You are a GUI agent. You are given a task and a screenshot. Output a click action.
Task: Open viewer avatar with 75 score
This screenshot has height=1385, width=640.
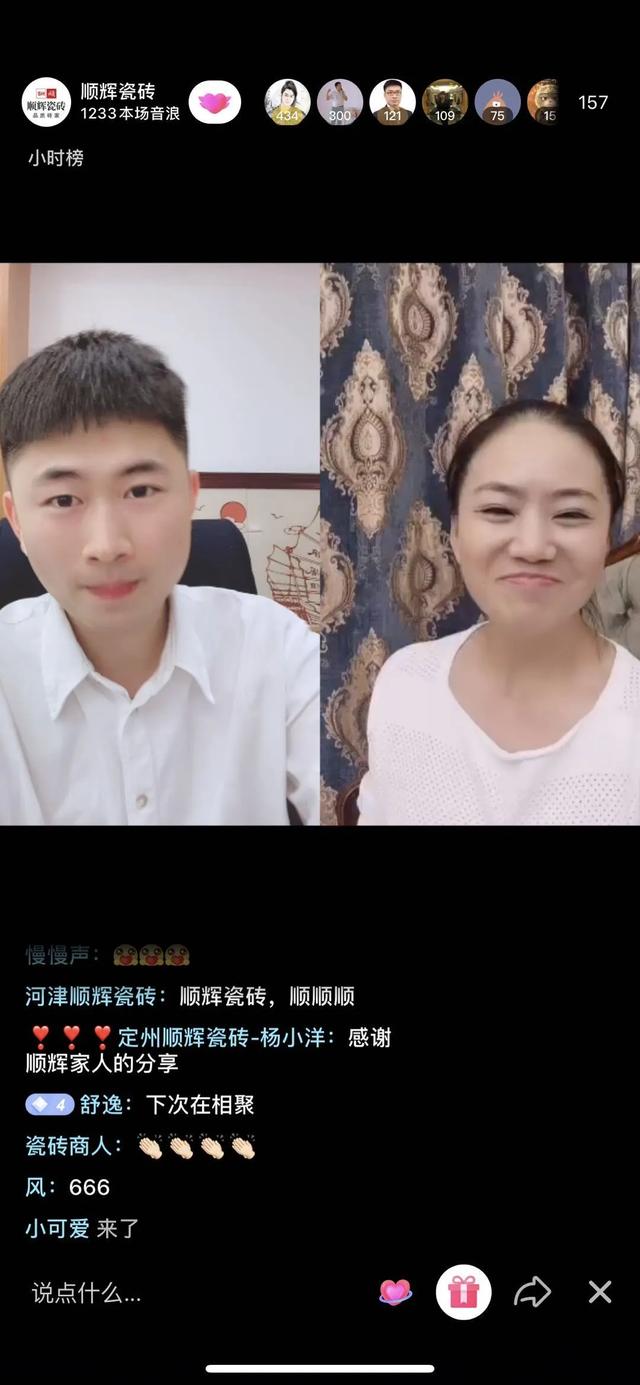pyautogui.click(x=497, y=102)
